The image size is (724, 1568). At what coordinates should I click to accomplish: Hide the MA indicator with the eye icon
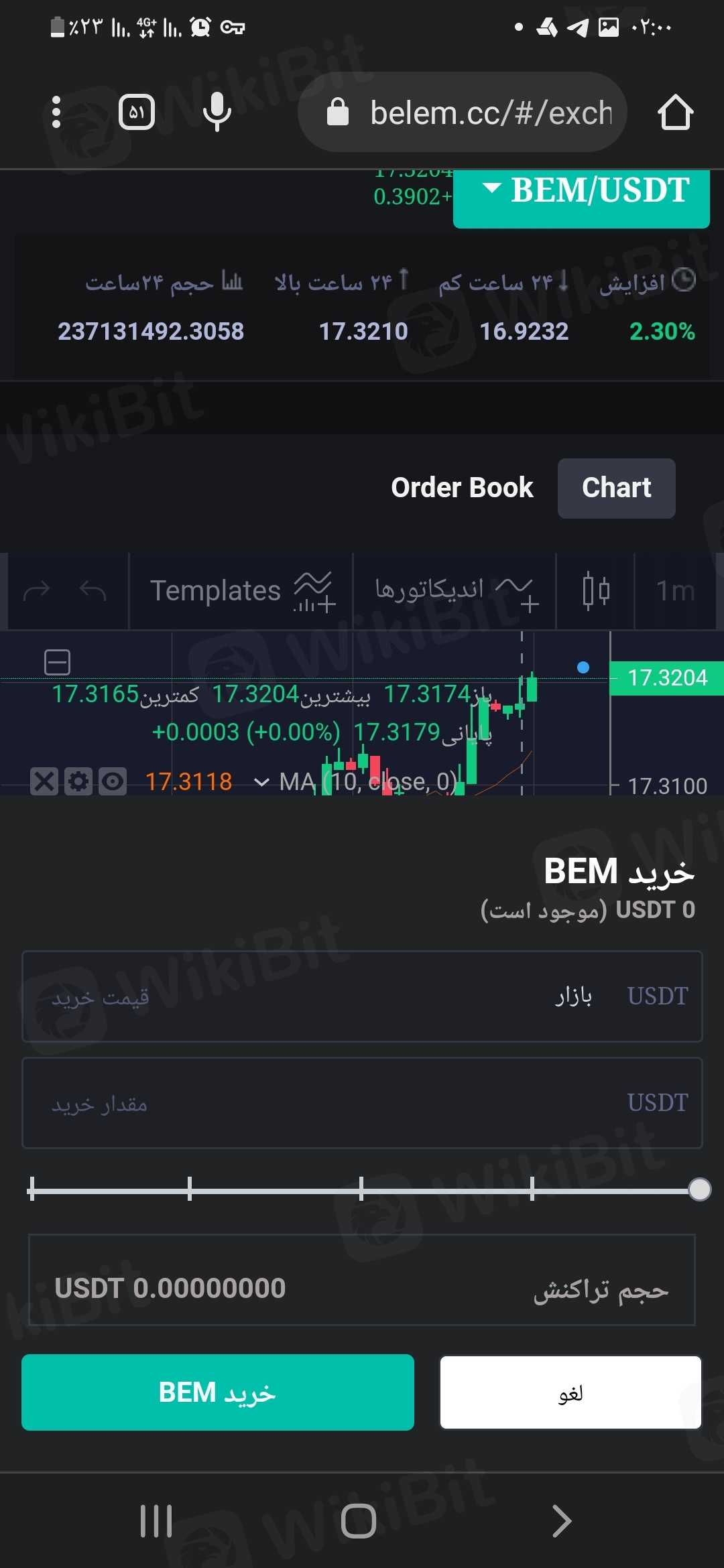pyautogui.click(x=113, y=781)
